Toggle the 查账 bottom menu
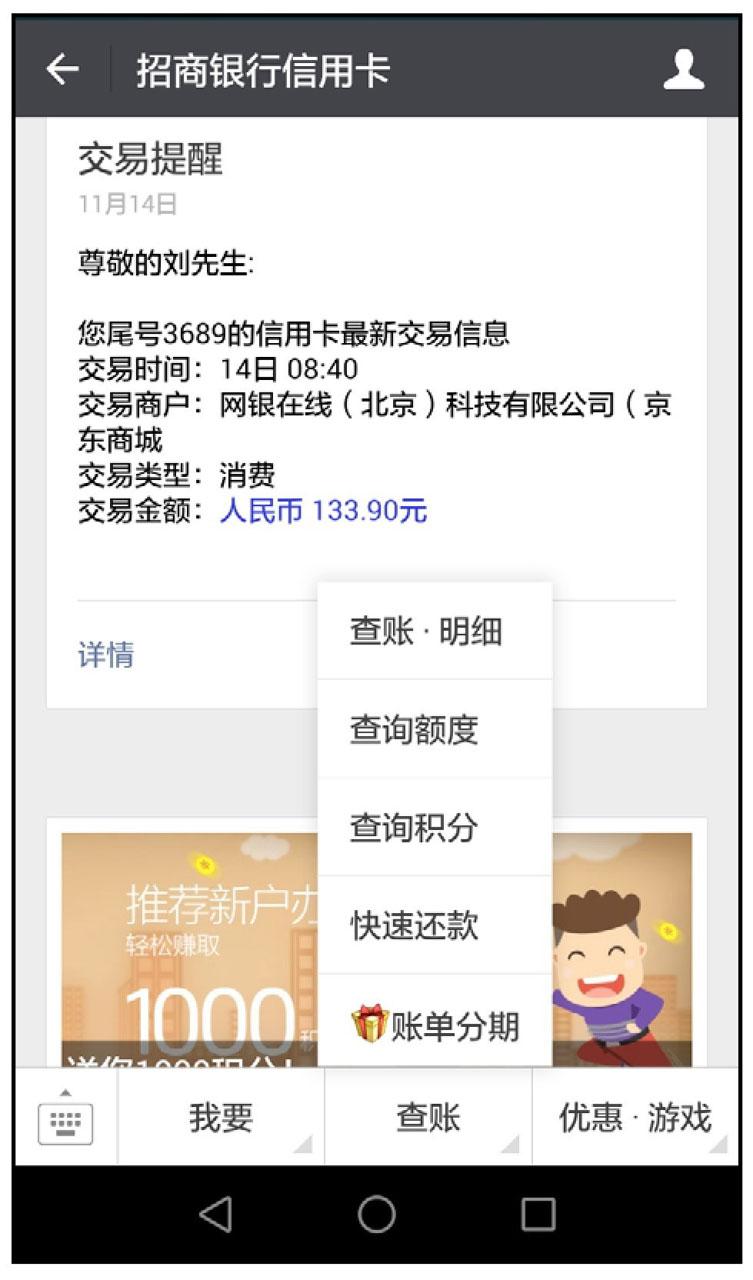This screenshot has height=1280, width=753. coord(428,1118)
